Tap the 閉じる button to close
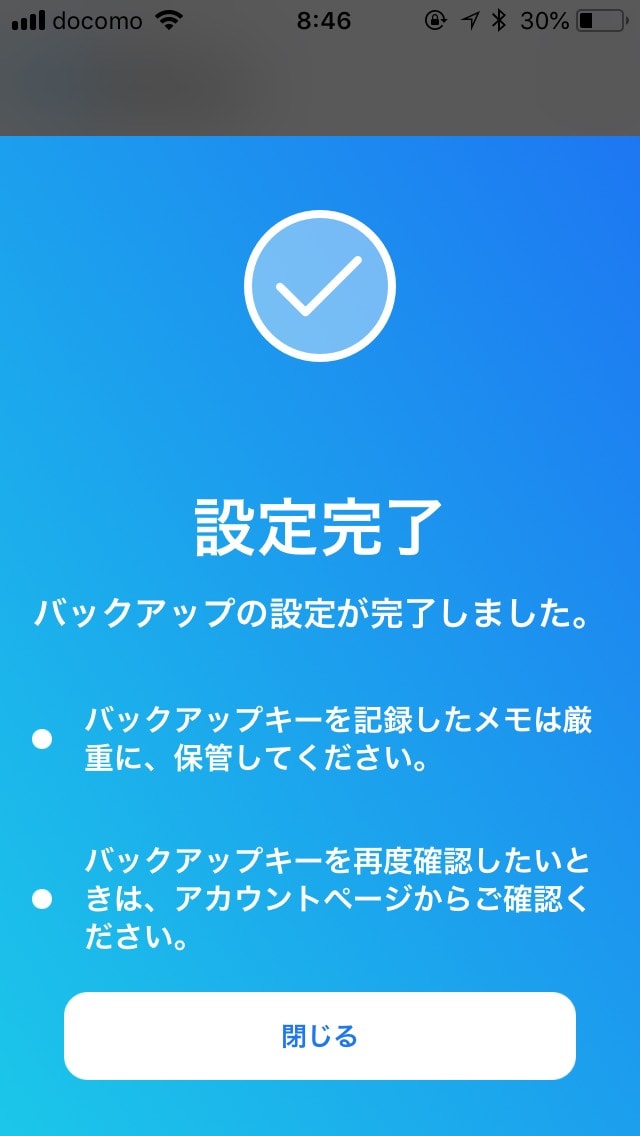The height and width of the screenshot is (1136, 640). tap(320, 1035)
